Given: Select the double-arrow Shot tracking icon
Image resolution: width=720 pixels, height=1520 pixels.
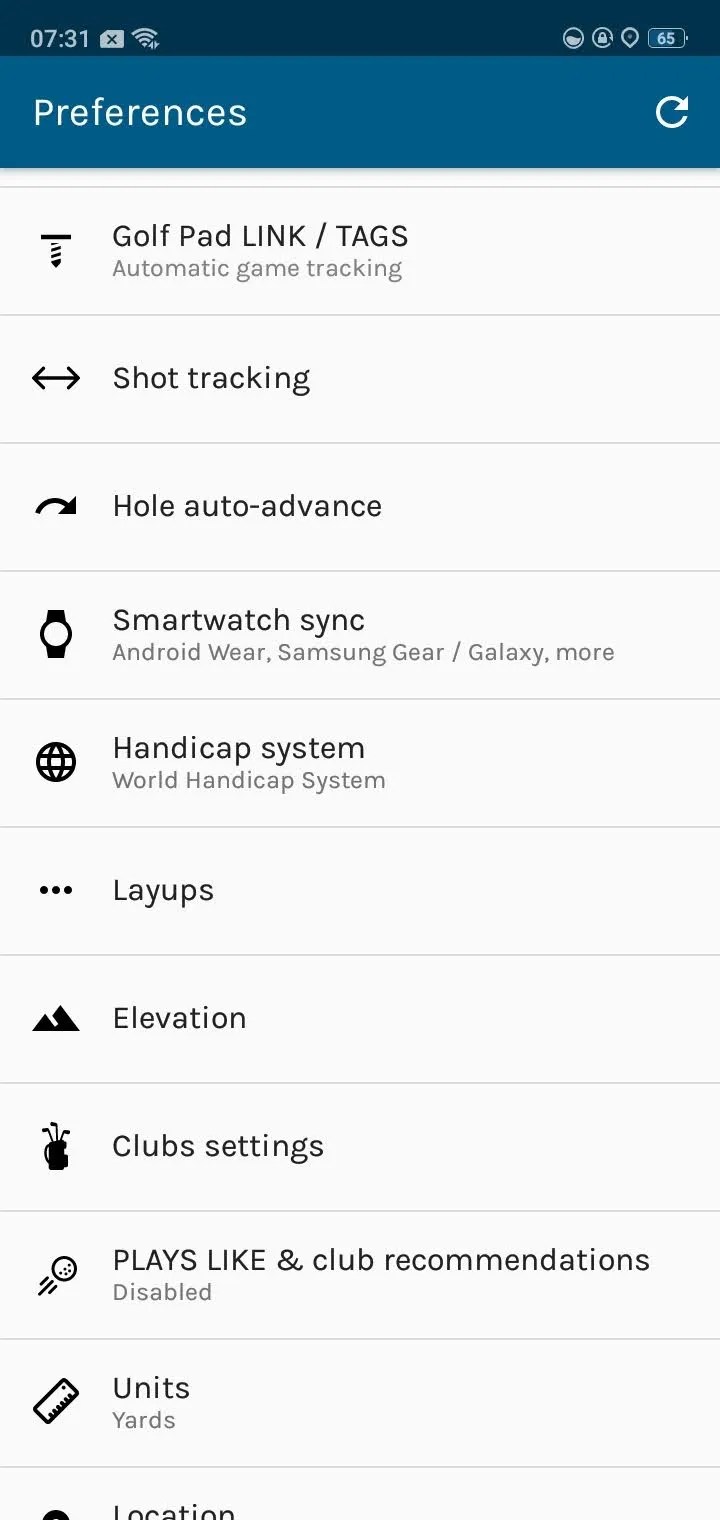Looking at the screenshot, I should click(x=56, y=378).
